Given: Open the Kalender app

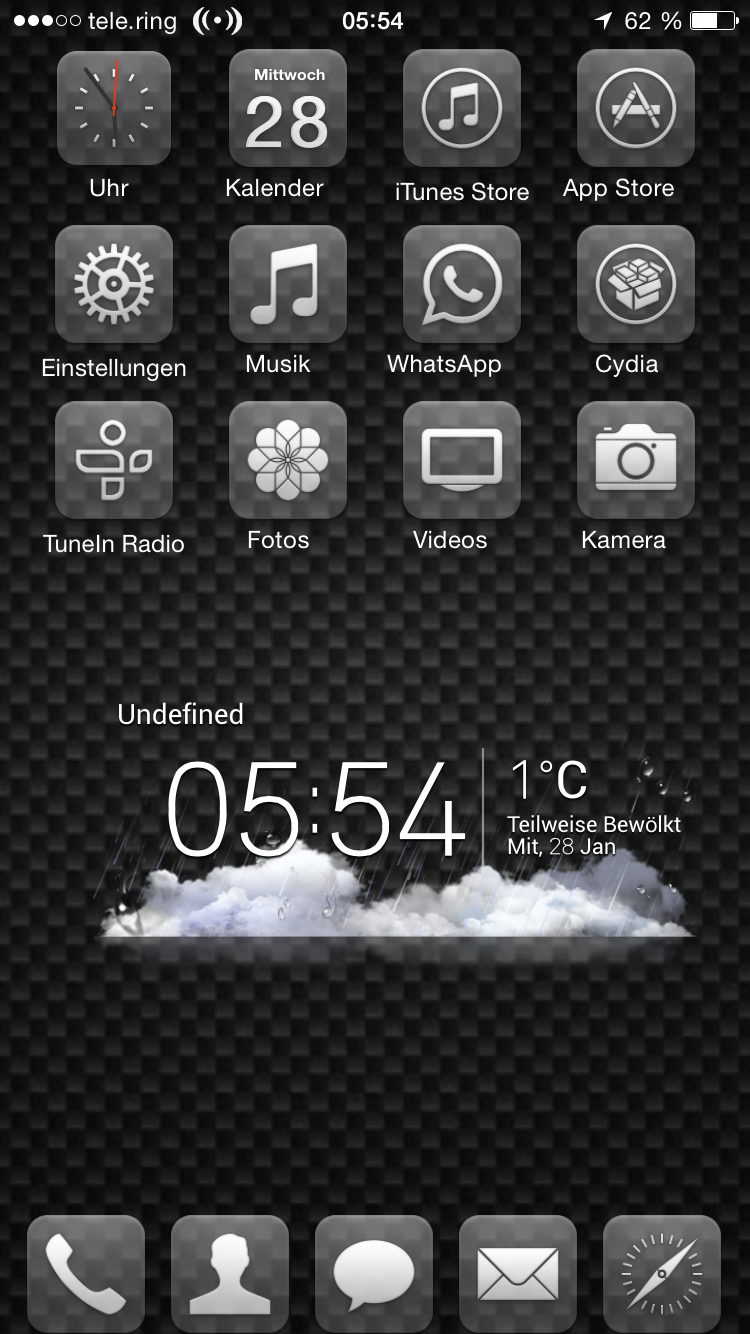Looking at the screenshot, I should click(x=287, y=108).
